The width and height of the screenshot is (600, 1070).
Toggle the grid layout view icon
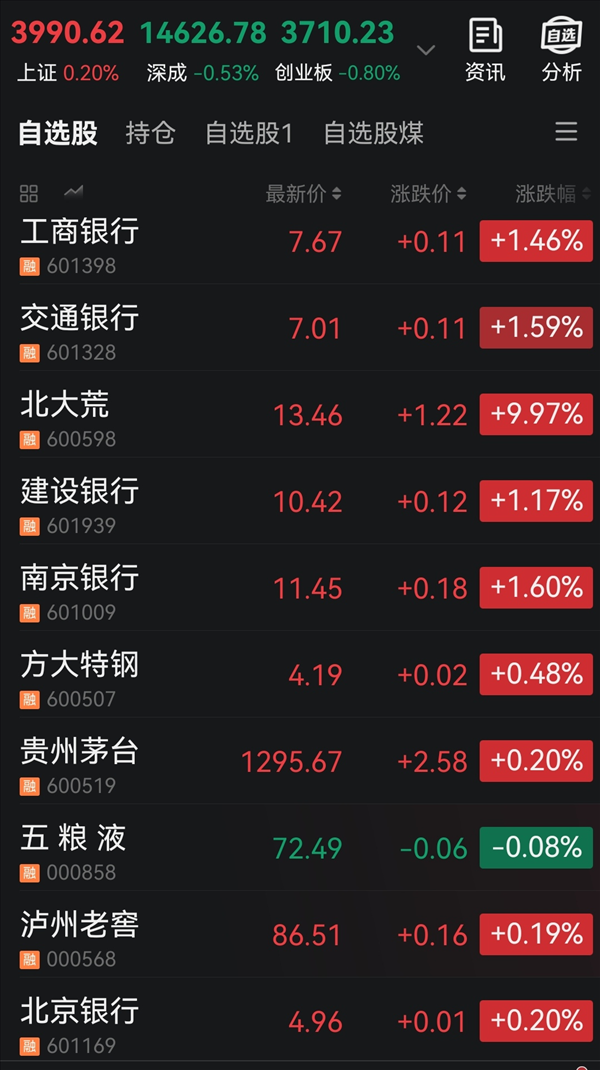[29, 194]
